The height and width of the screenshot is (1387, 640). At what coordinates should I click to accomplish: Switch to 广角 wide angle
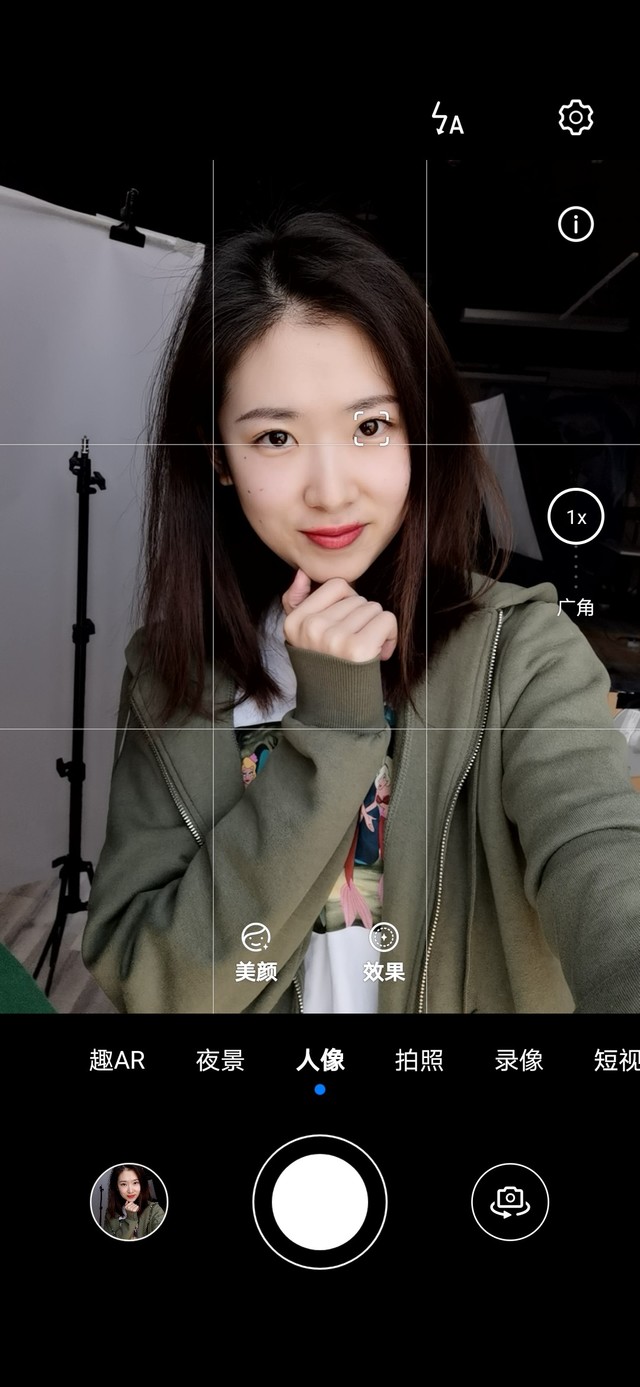[576, 607]
